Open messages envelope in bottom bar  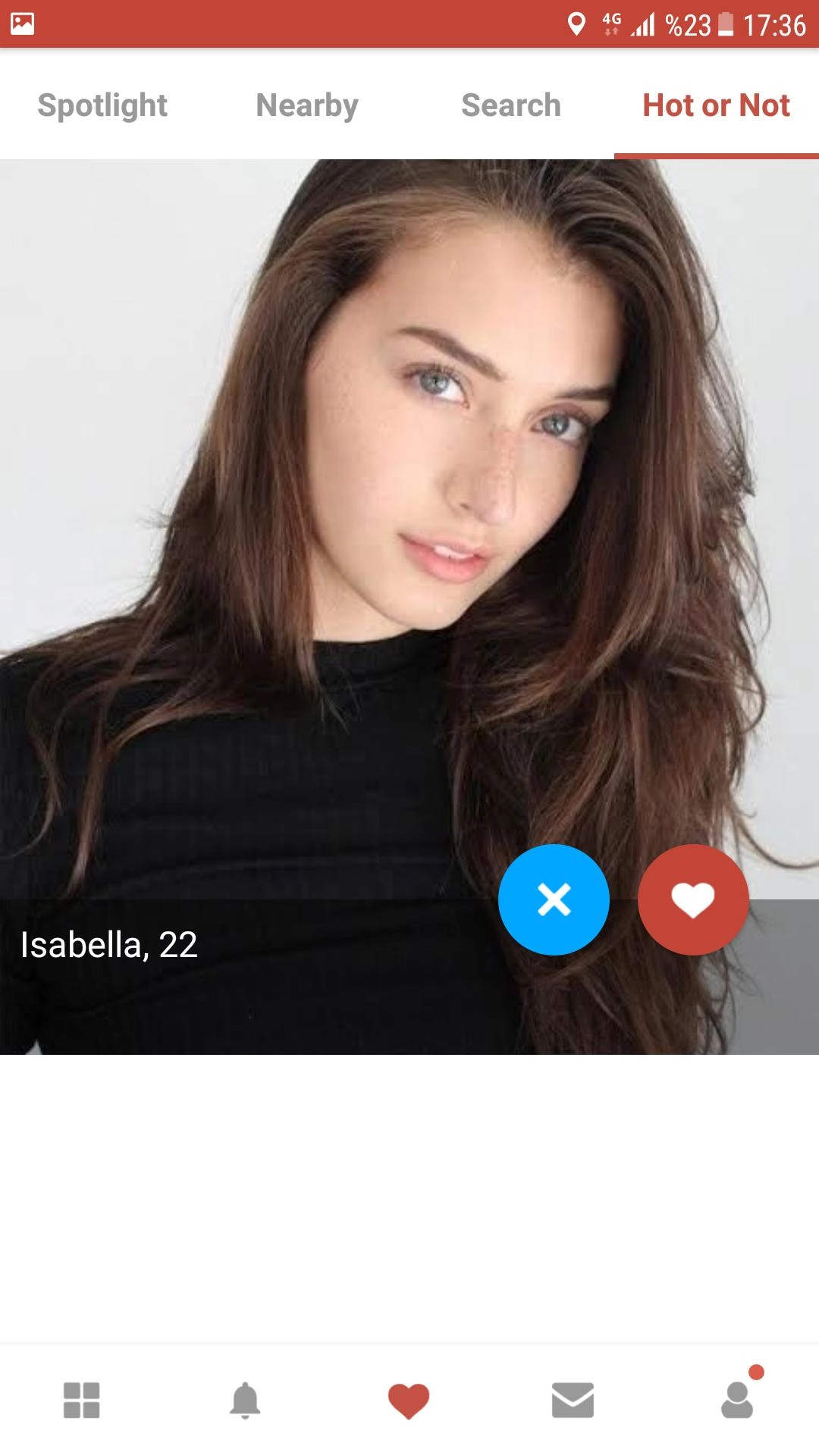573,1400
